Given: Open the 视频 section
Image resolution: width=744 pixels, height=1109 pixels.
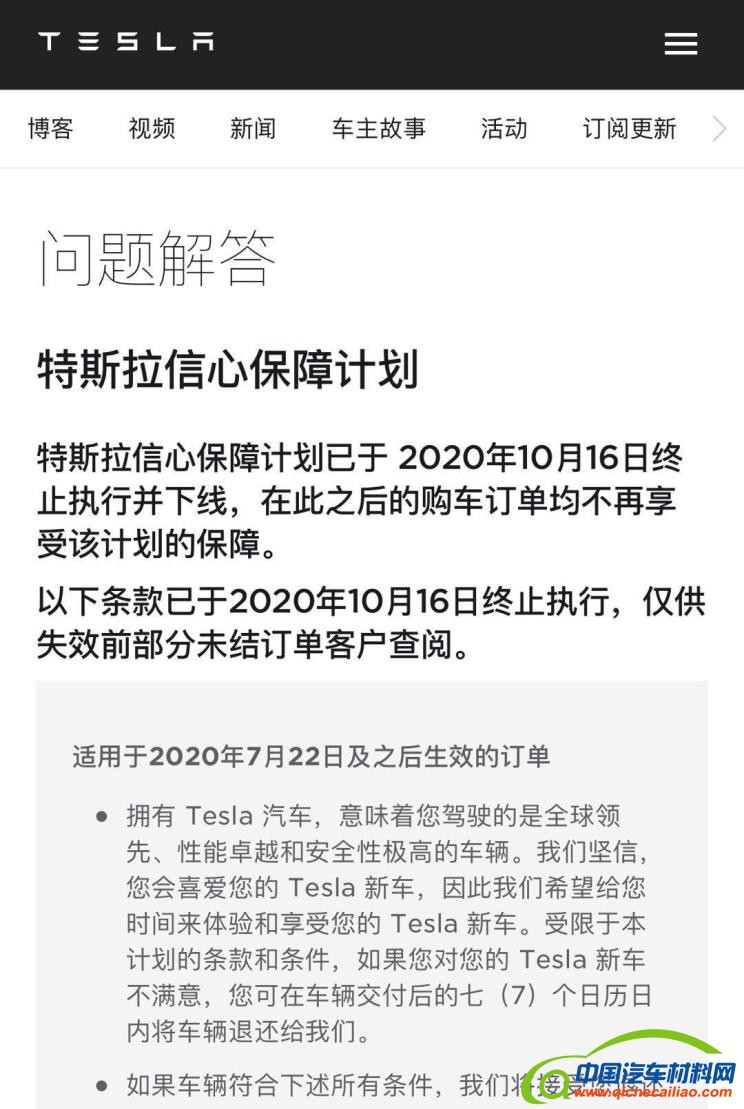Looking at the screenshot, I should 151,129.
